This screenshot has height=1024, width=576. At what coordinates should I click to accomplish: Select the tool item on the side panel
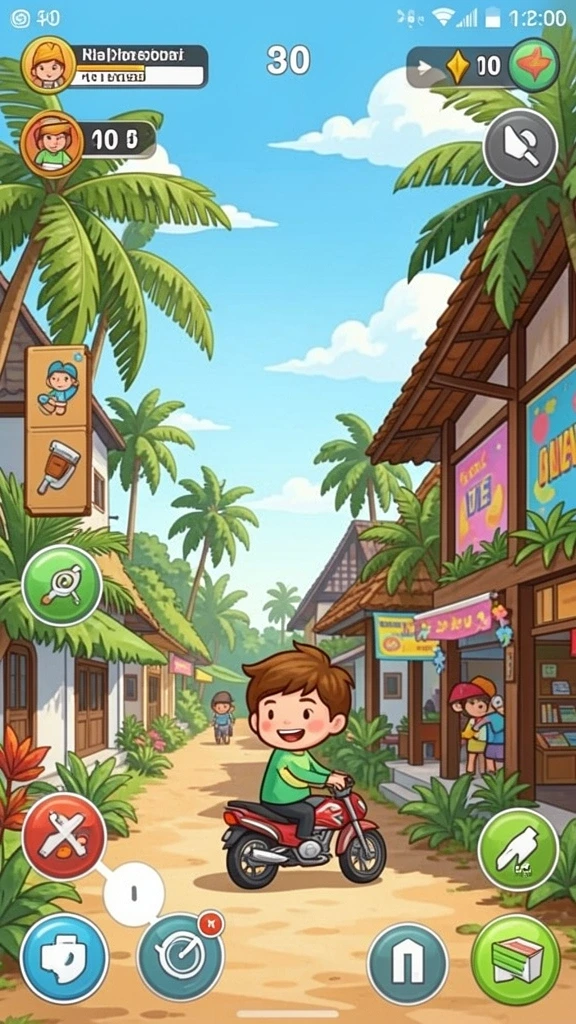[x=58, y=470]
